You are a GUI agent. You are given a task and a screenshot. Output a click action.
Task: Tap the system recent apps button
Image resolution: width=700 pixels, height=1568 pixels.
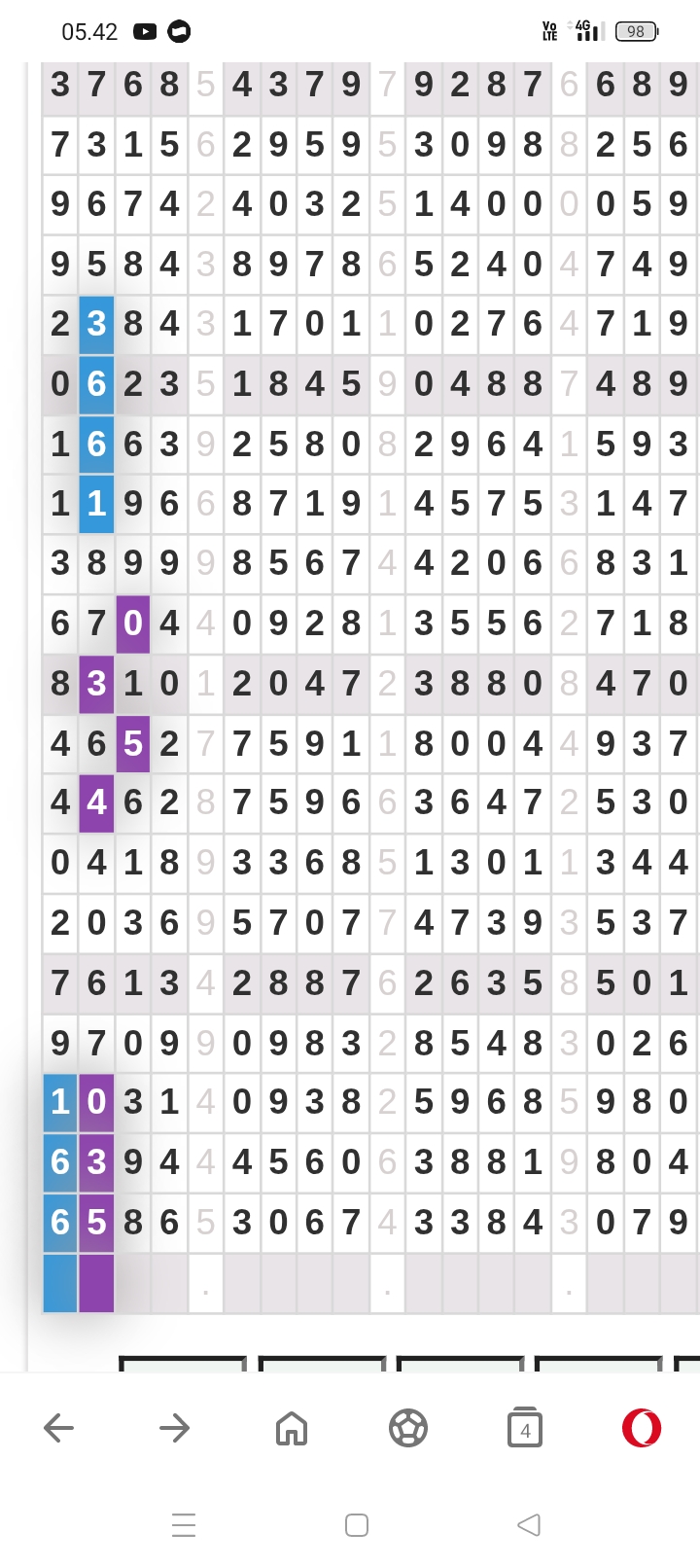click(184, 1524)
